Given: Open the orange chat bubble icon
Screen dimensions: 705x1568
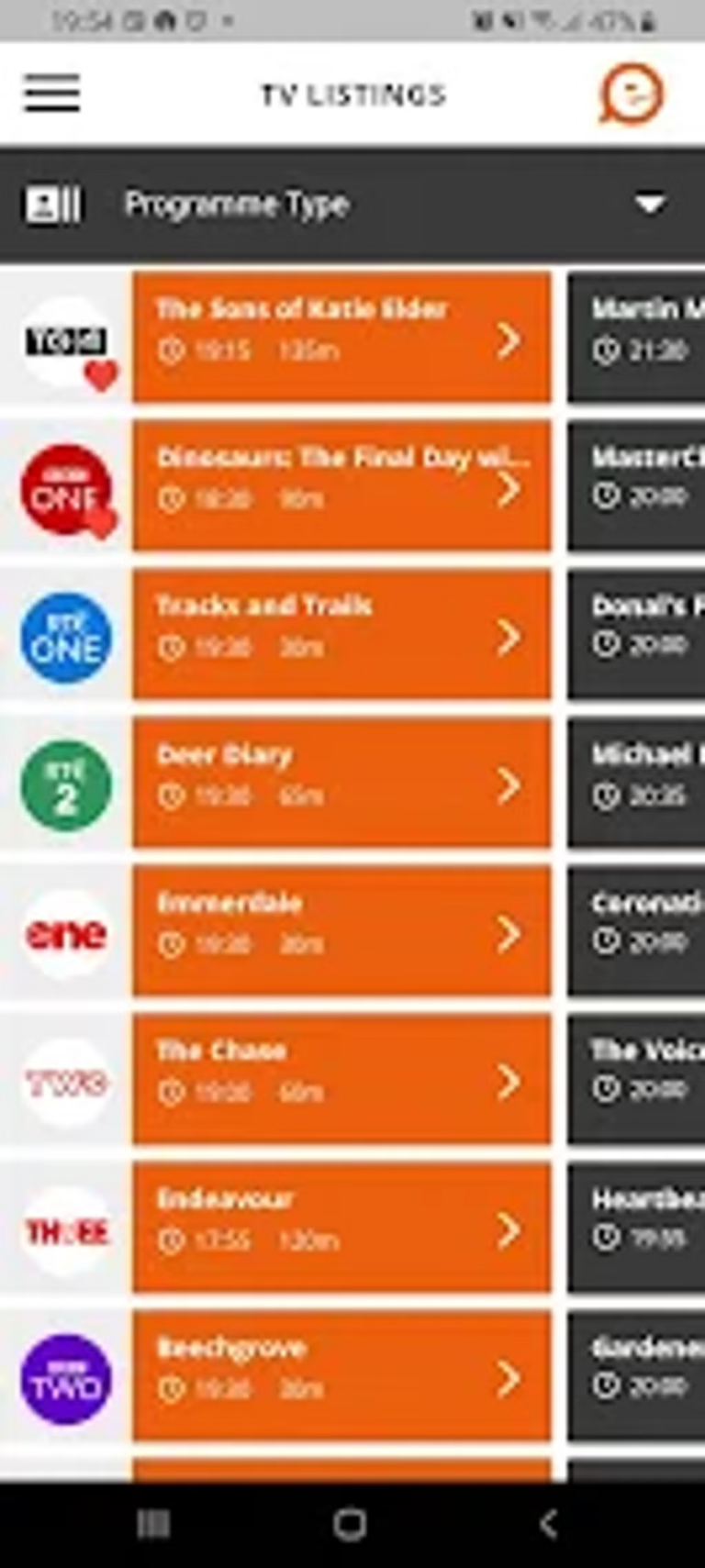Looking at the screenshot, I should tap(632, 94).
